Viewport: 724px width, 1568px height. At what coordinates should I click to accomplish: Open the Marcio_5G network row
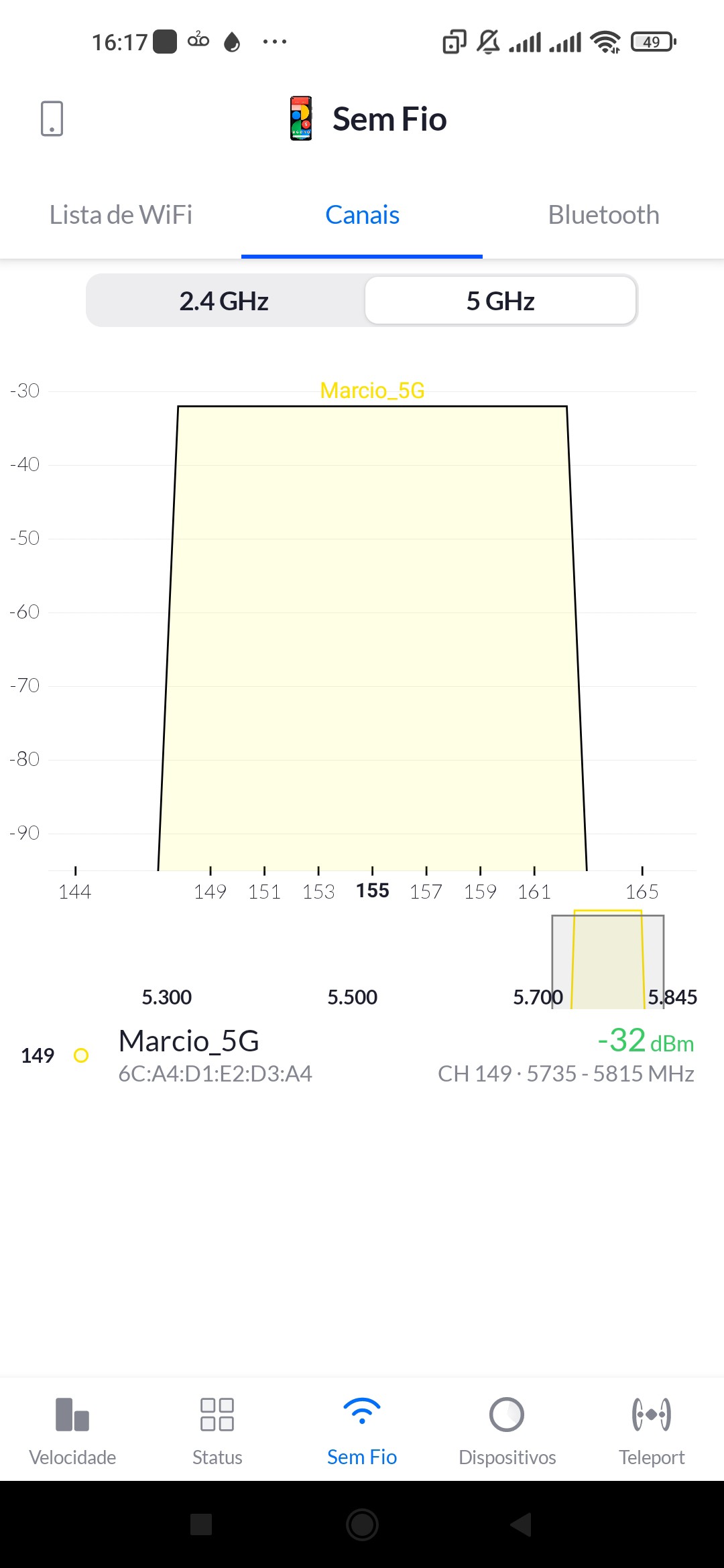tap(362, 1055)
